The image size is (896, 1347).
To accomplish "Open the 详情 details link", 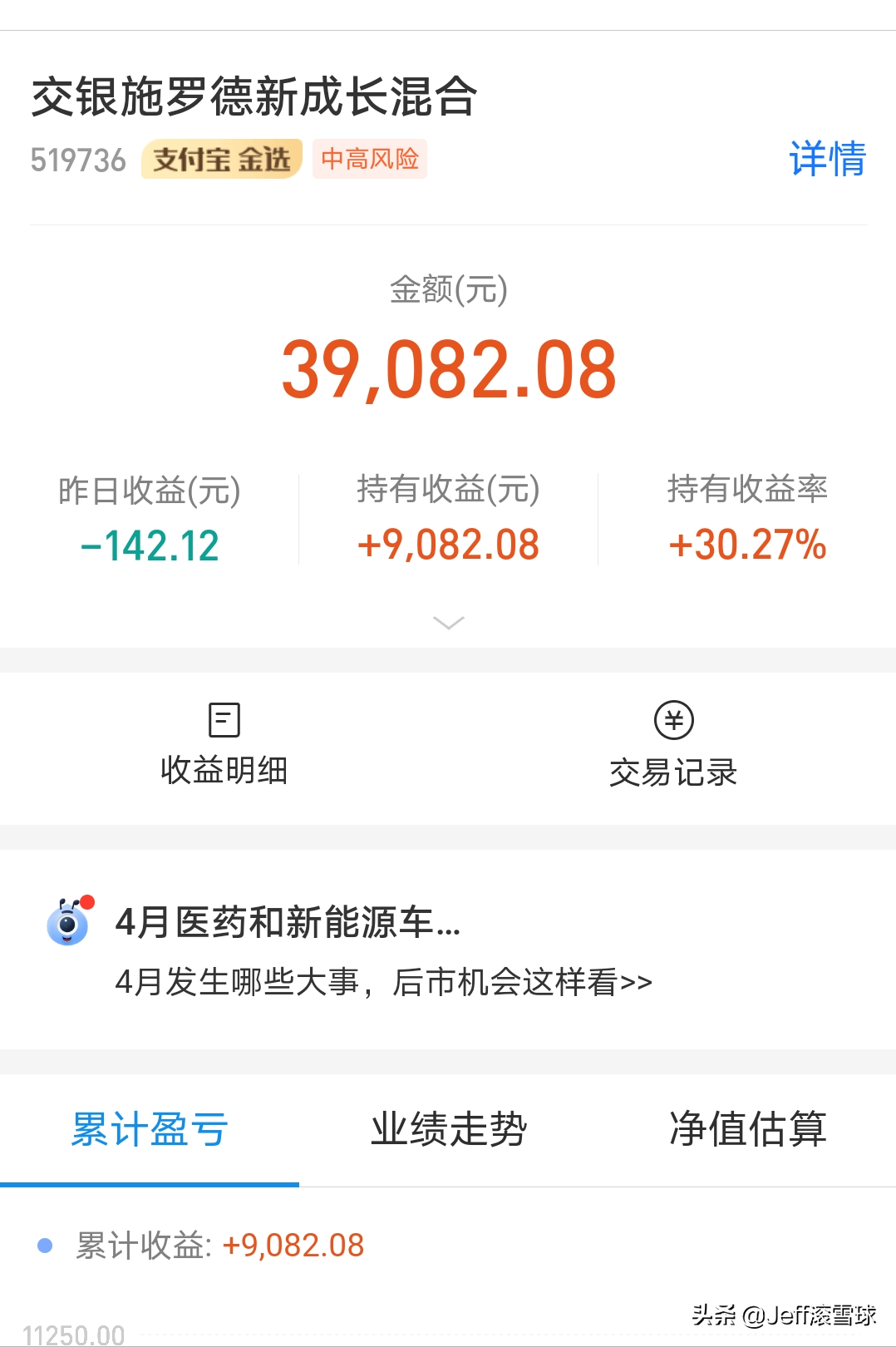I will click(827, 158).
